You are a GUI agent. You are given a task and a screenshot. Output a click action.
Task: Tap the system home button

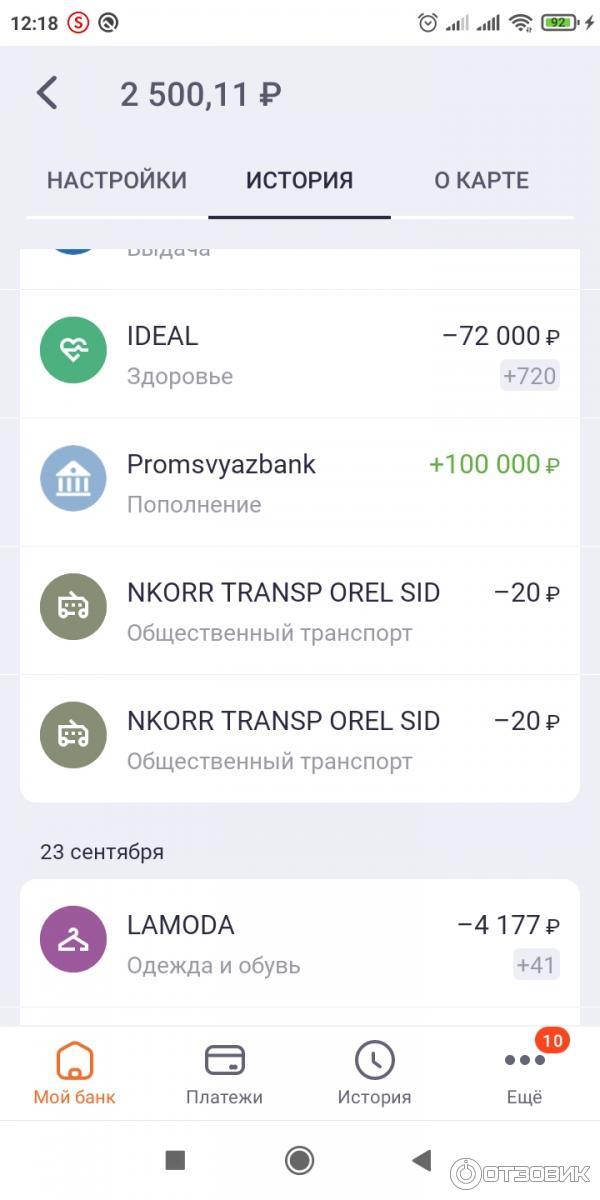point(299,1160)
